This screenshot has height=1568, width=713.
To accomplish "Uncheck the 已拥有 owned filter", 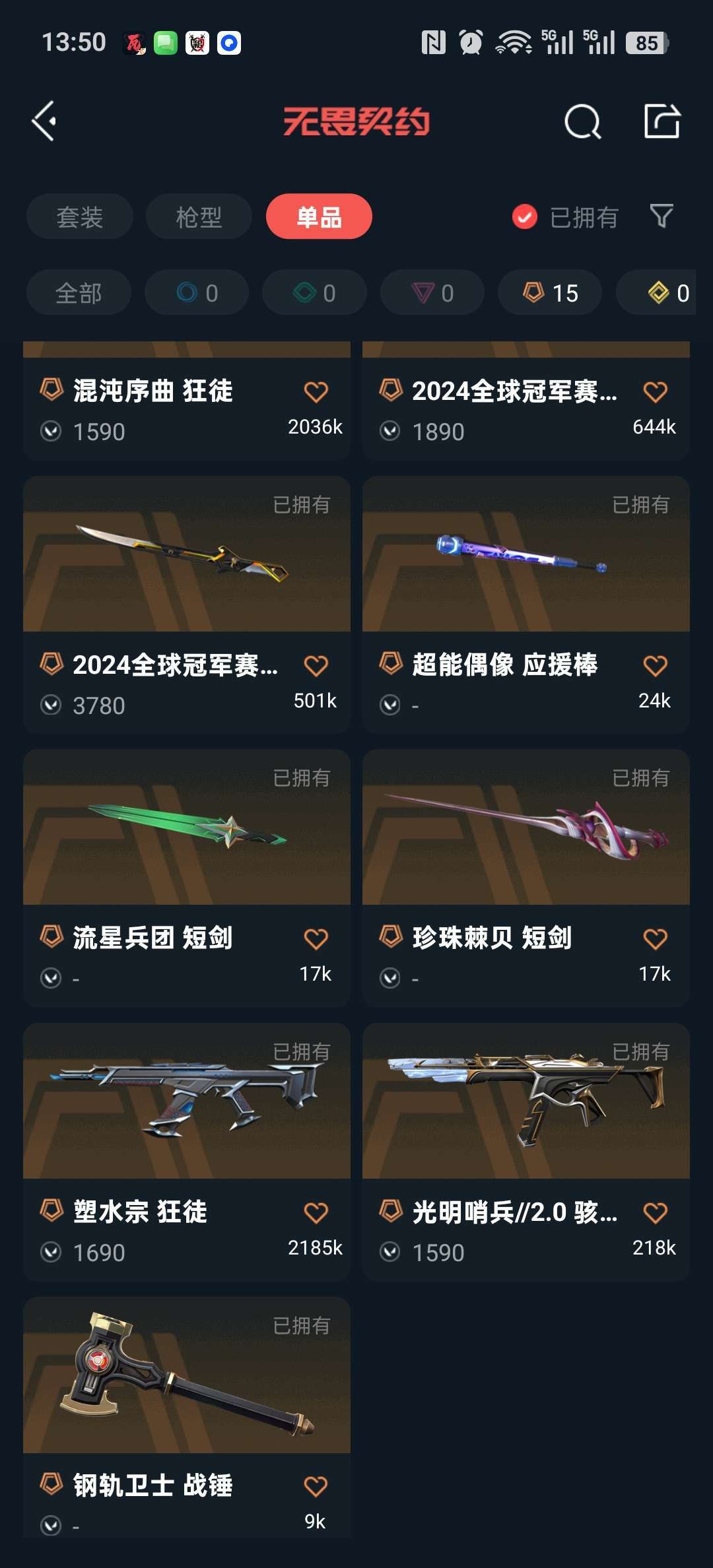I will point(525,217).
